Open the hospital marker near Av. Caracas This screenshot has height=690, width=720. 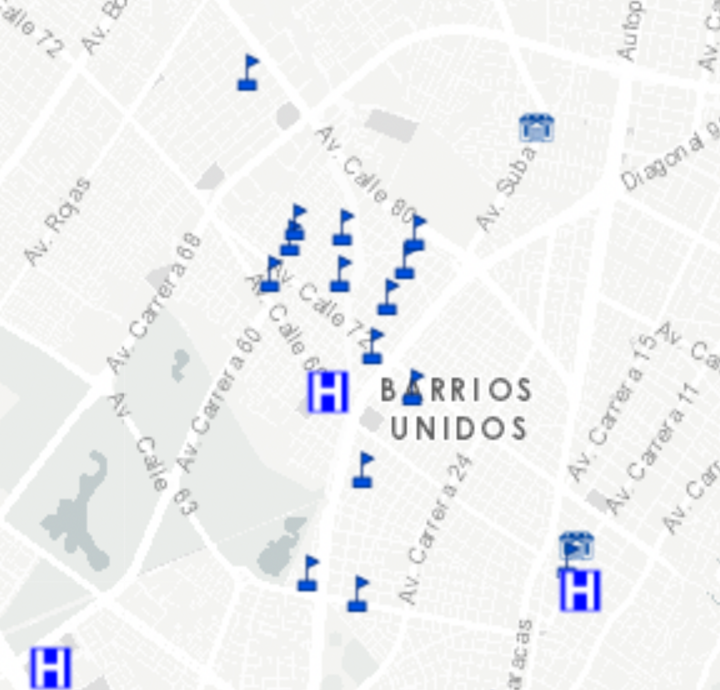click(x=580, y=590)
